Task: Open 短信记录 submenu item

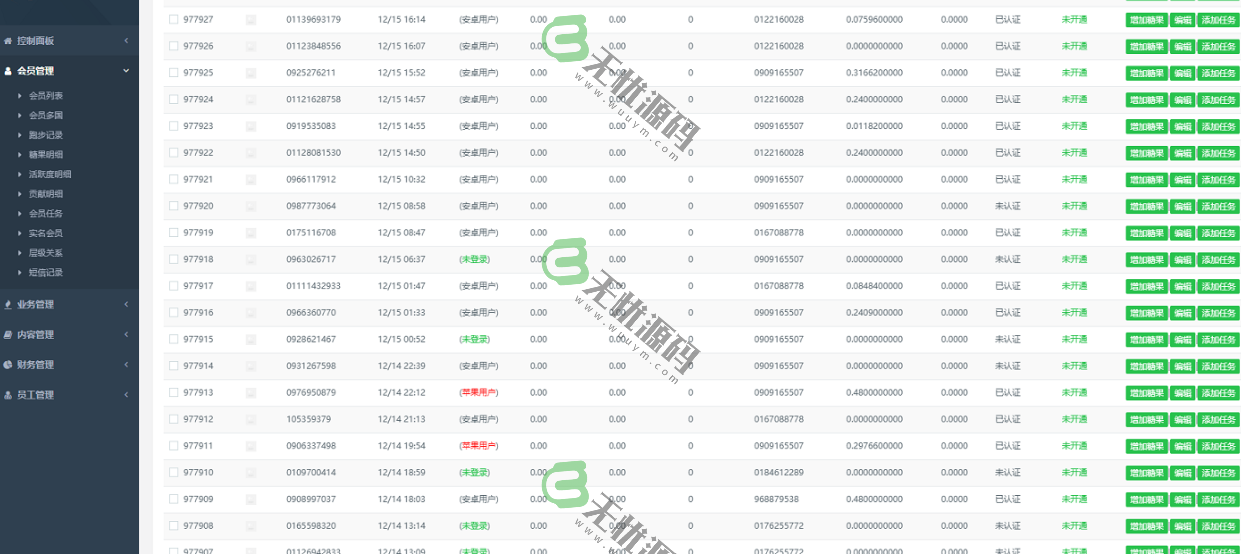Action: pos(46,272)
